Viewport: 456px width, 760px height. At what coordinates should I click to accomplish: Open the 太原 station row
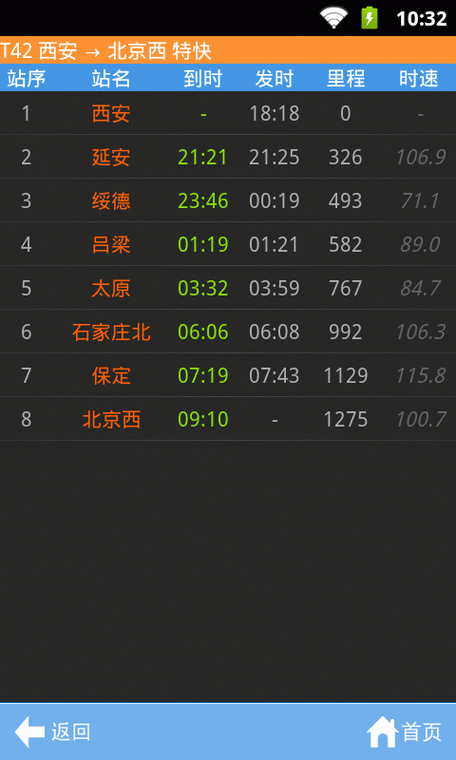[228, 288]
